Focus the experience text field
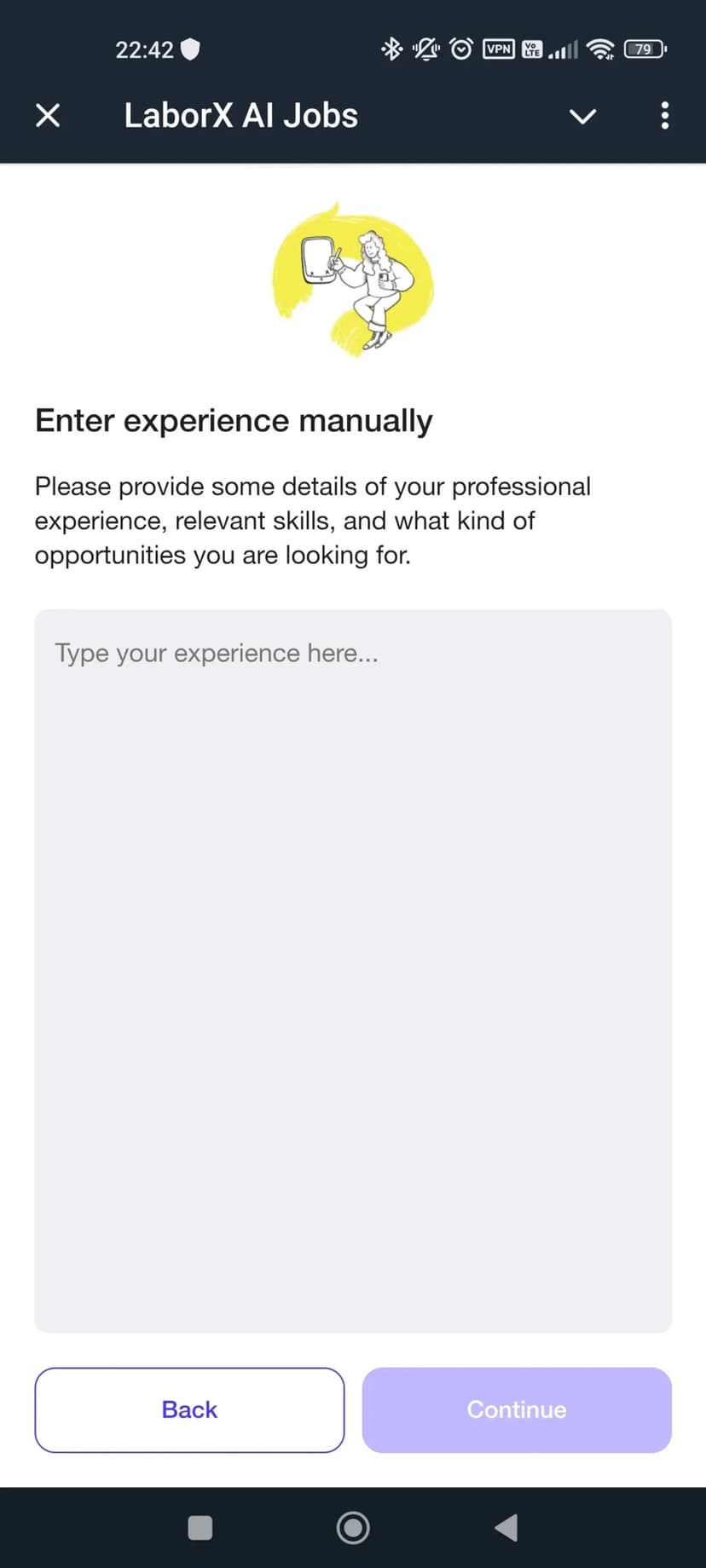Viewport: 706px width, 1568px height. (x=353, y=970)
